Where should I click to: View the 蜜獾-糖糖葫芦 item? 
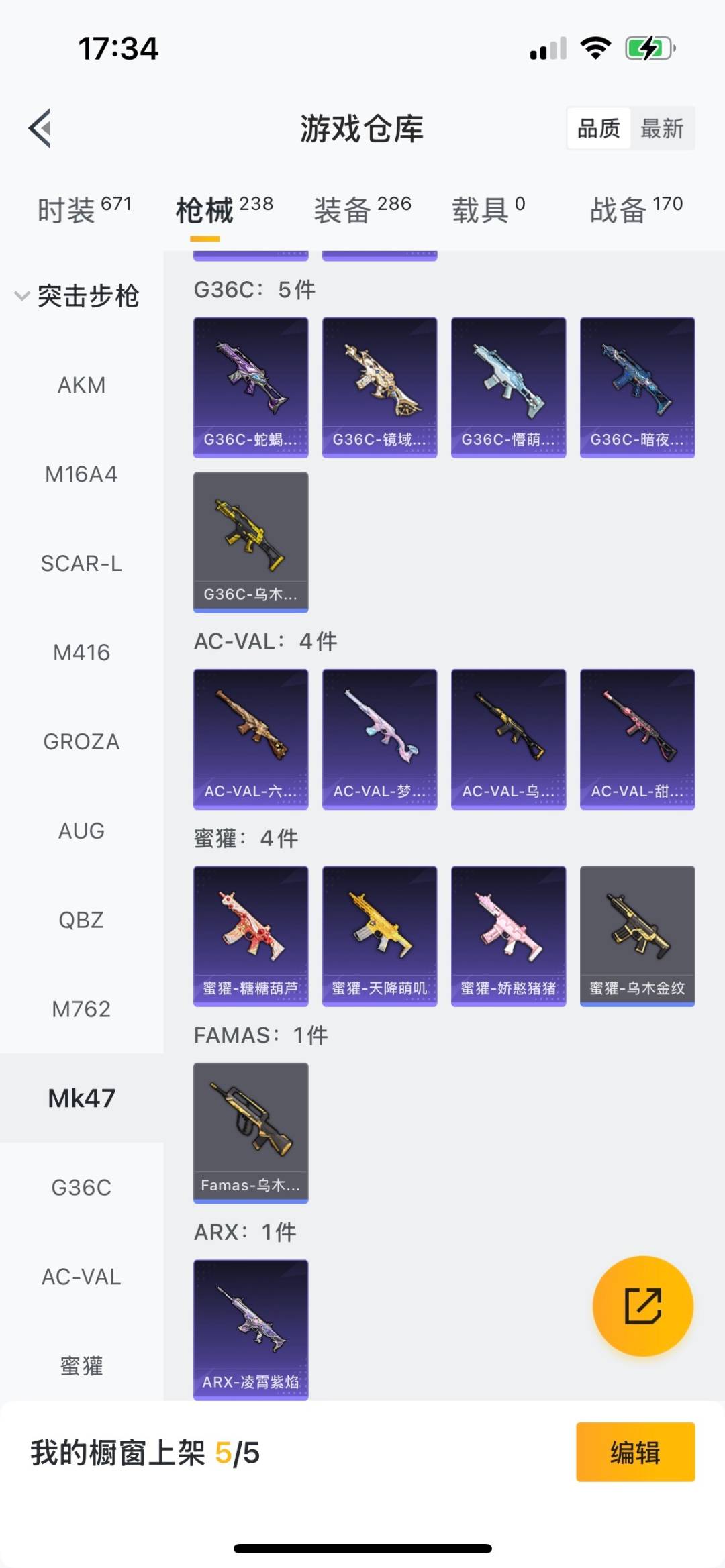click(x=251, y=935)
